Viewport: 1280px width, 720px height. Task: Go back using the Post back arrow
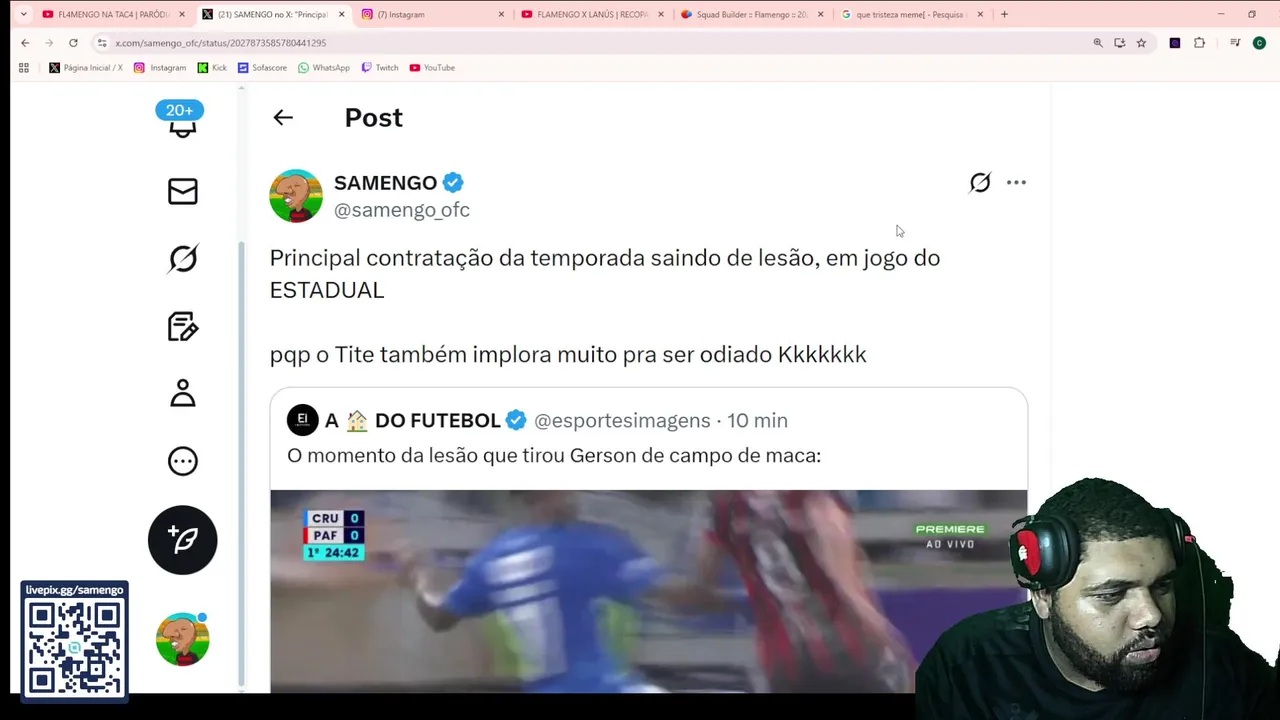pos(283,118)
